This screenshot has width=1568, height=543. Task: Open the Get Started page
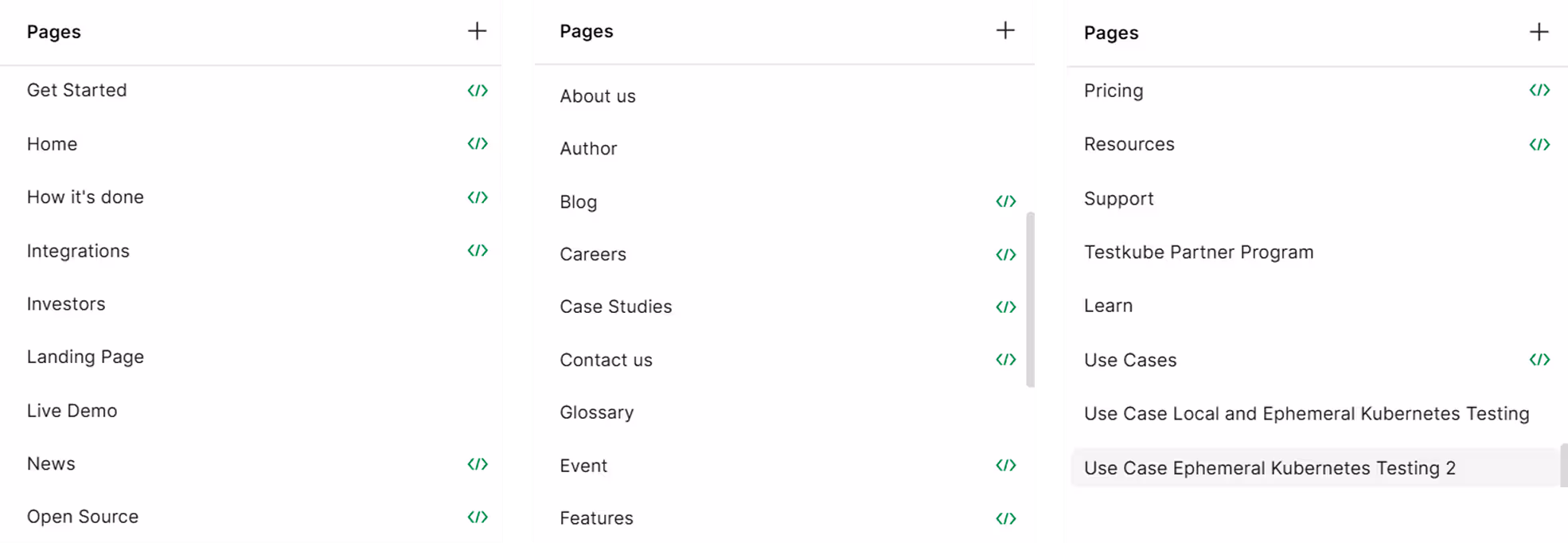tap(77, 90)
